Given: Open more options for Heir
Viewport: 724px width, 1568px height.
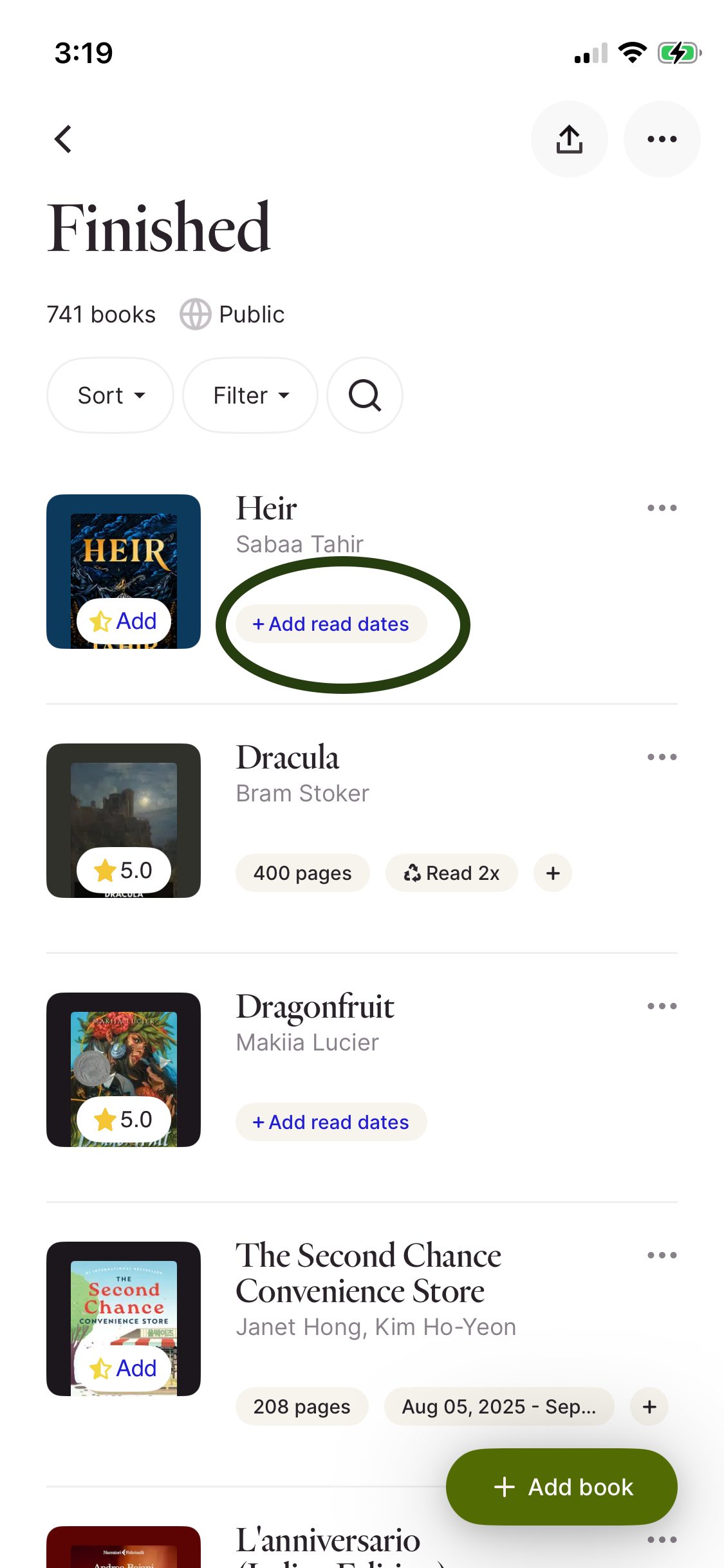Looking at the screenshot, I should coord(662,508).
